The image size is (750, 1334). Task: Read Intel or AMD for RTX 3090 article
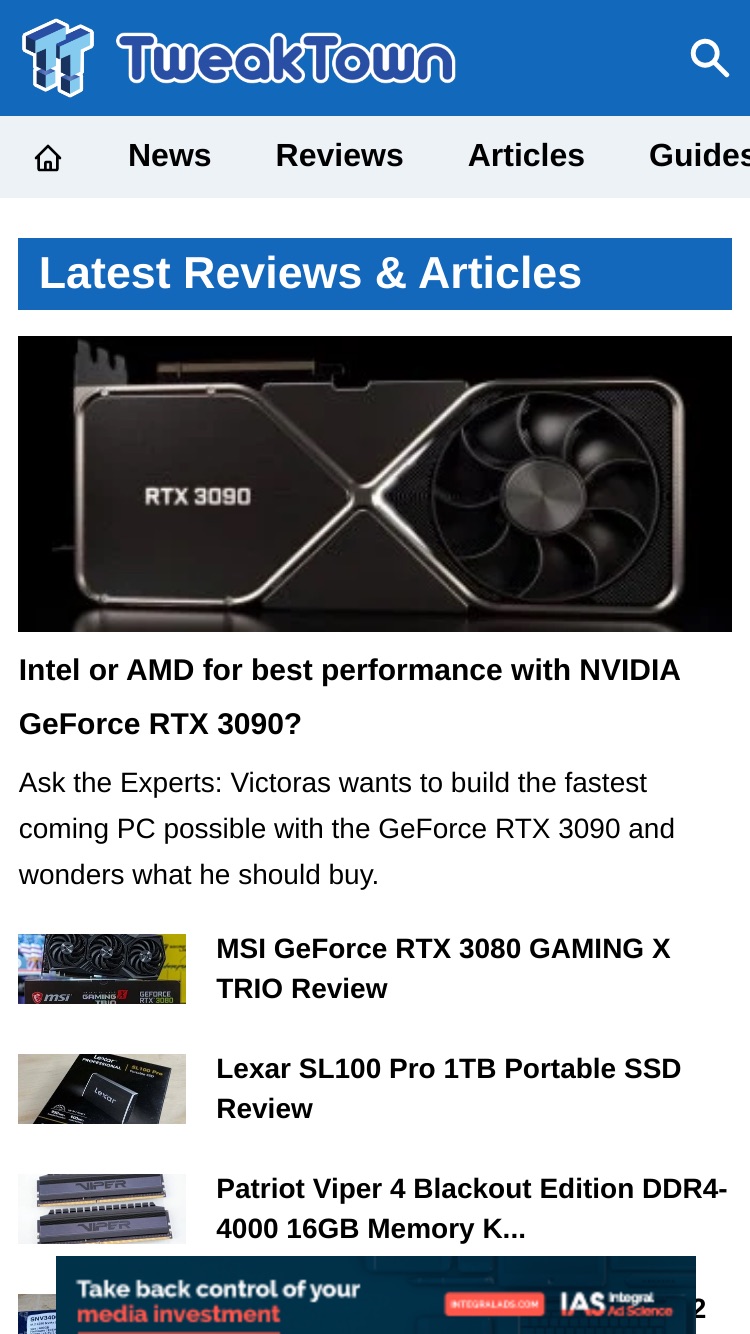tap(350, 697)
